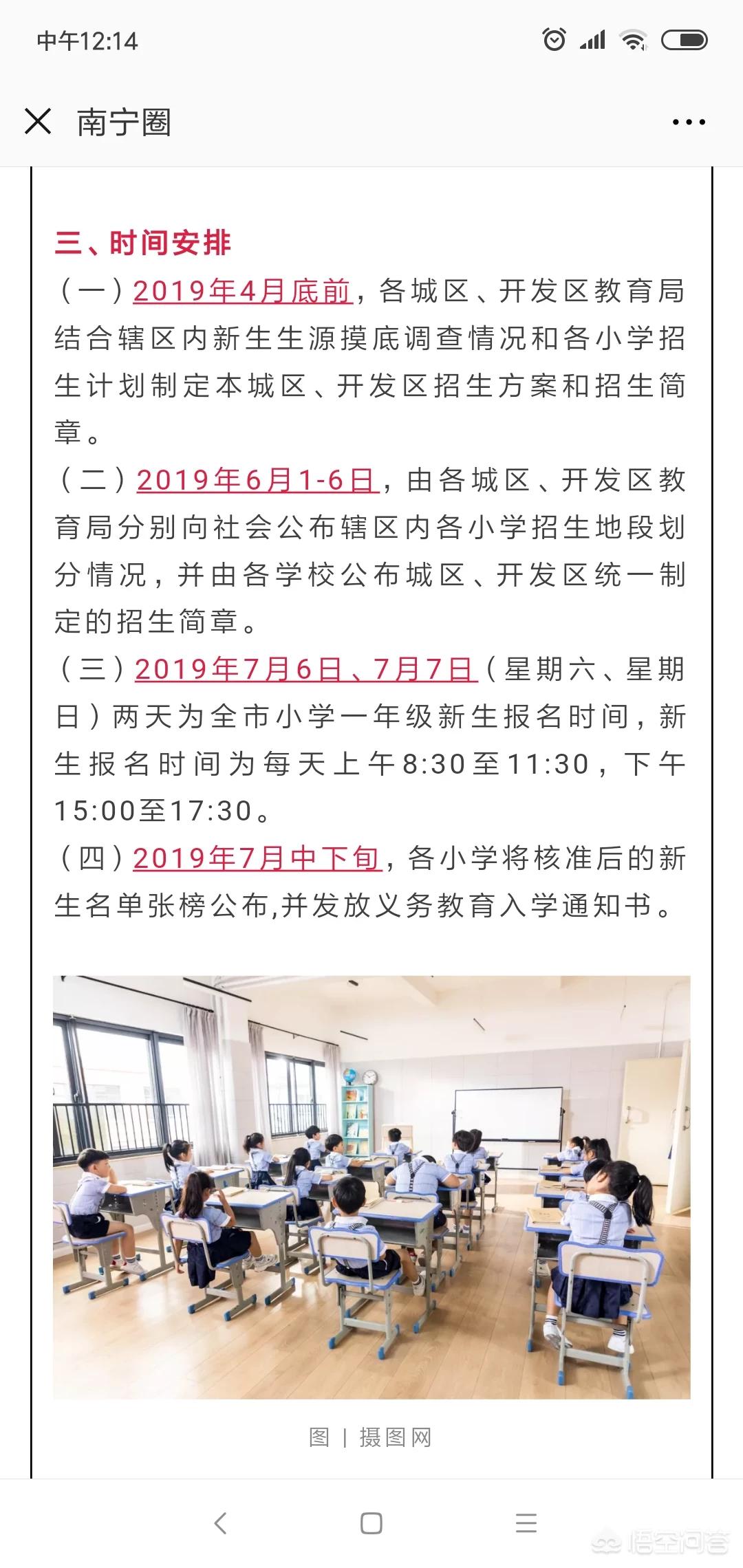Go to the home screen
Image resolution: width=743 pixels, height=1568 pixels.
(371, 1523)
